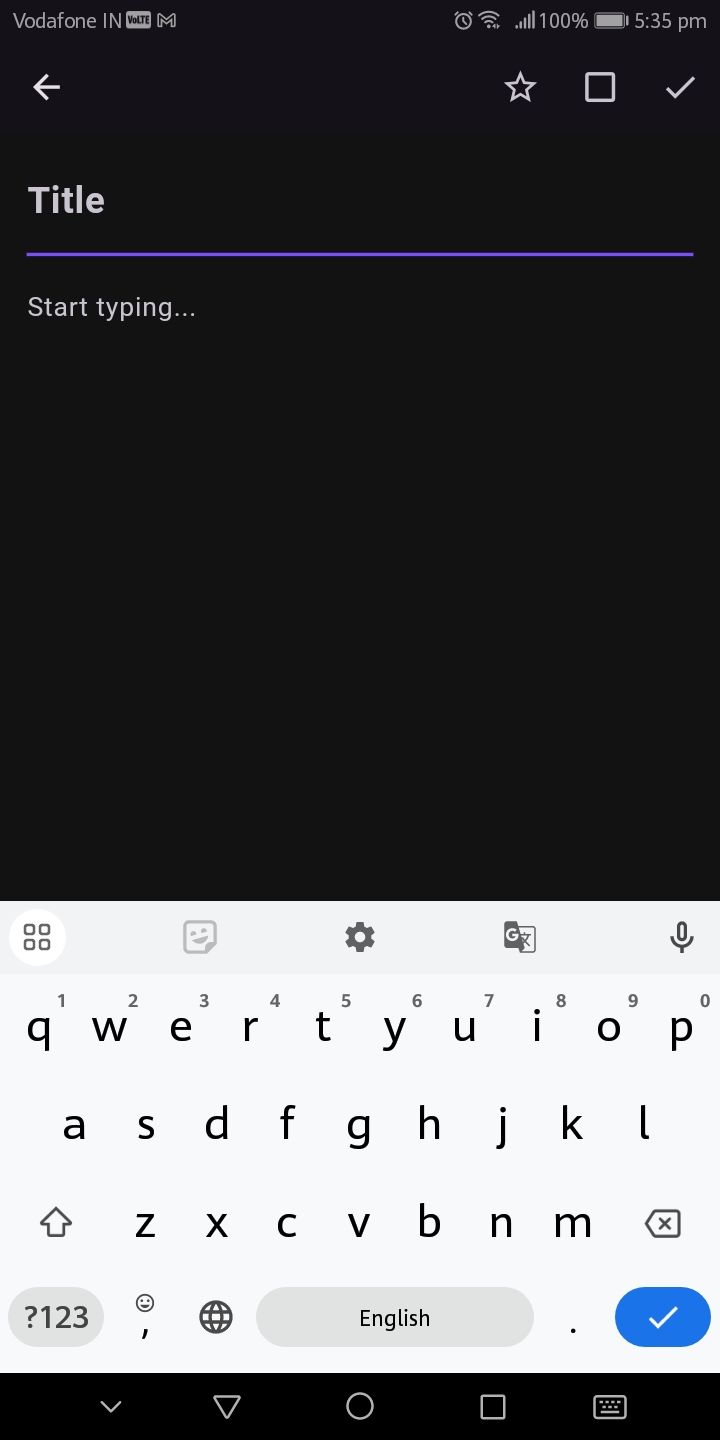Screen dimensions: 720x1440
Task: Tap the English space bar
Action: (x=395, y=1317)
